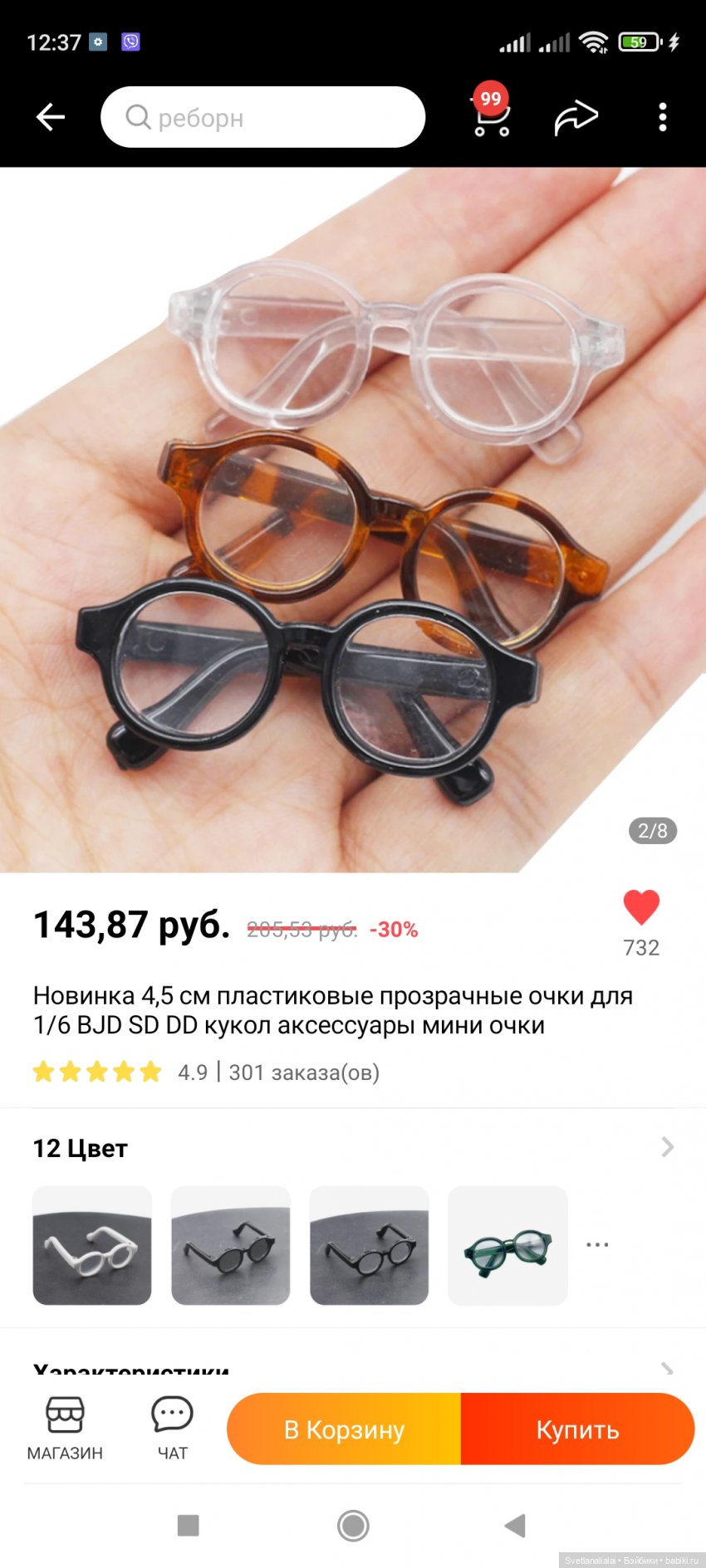The width and height of the screenshot is (706, 1568).
Task: Open the three-dot overflow menu
Action: (x=662, y=117)
